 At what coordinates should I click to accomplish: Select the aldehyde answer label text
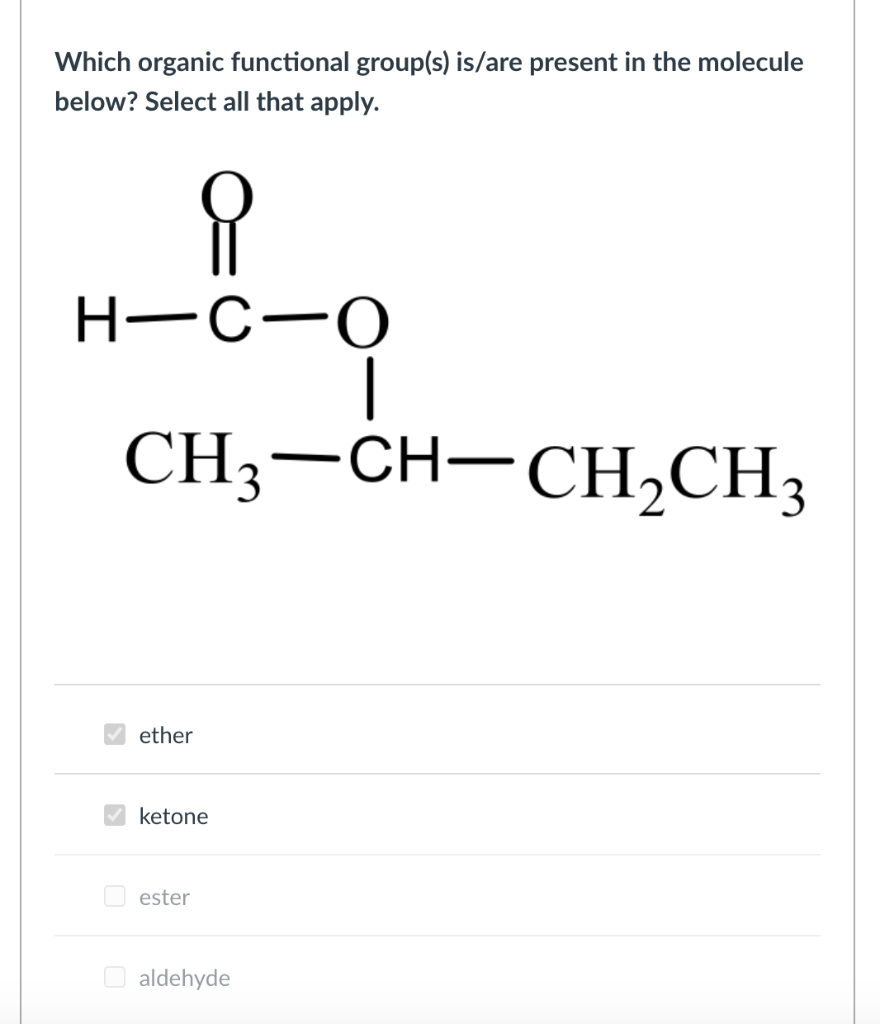coord(182,978)
